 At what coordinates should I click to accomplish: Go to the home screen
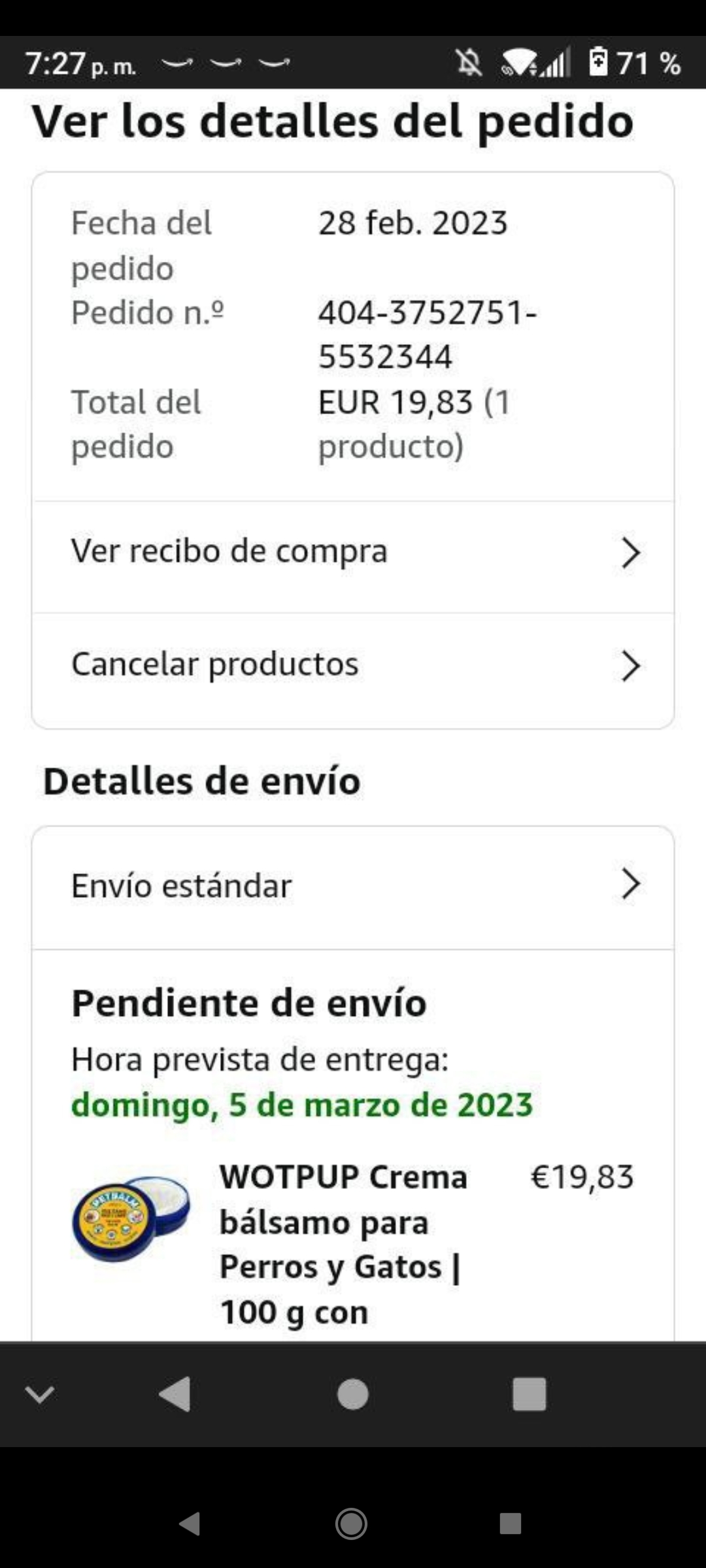[352, 1394]
